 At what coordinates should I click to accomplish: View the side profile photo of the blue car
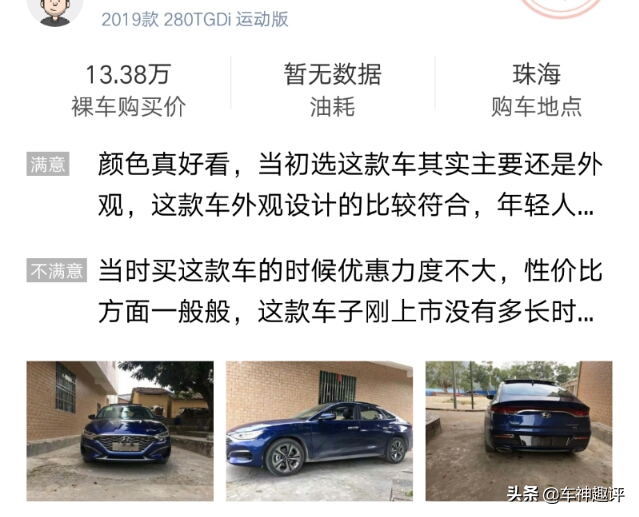tap(319, 430)
